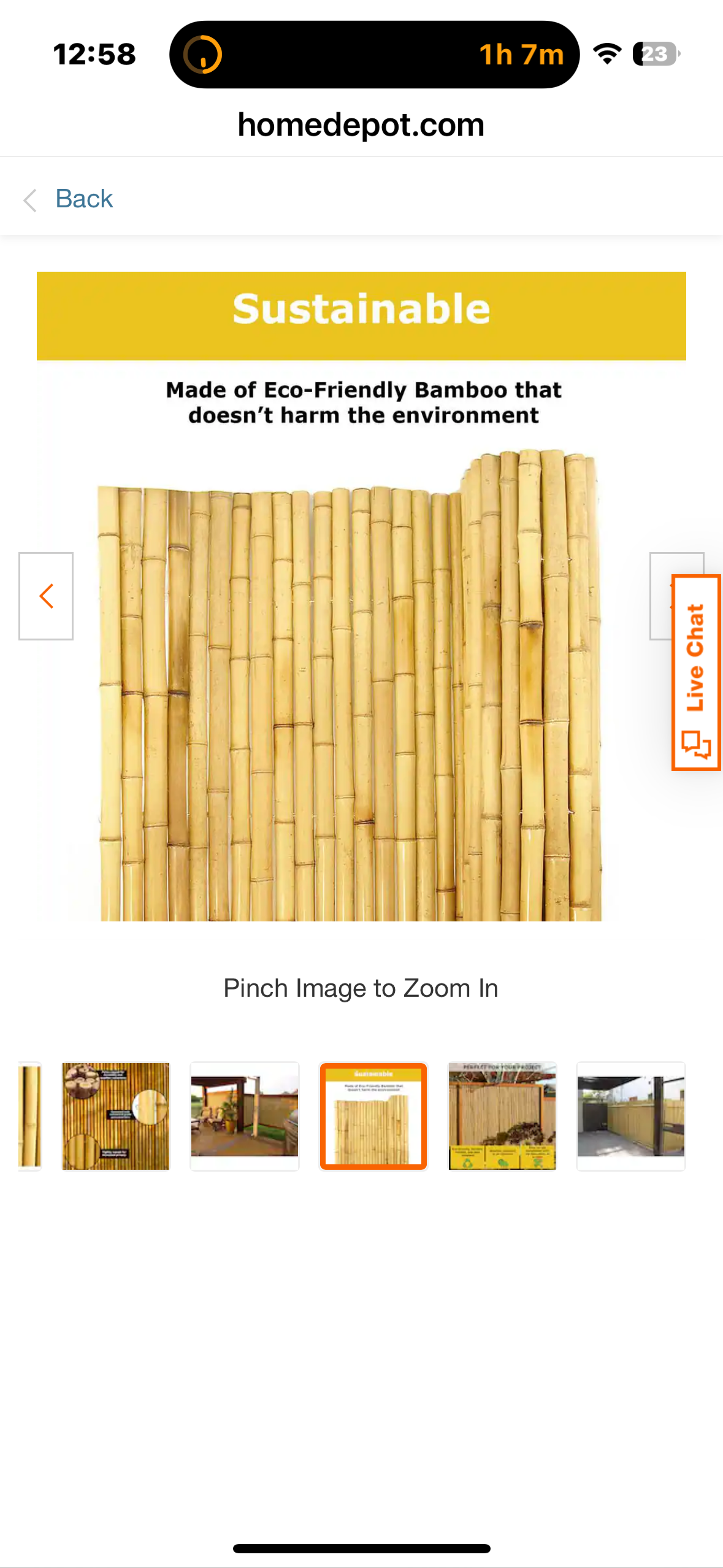Tap the Pinch Image to Zoom In text
The height and width of the screenshot is (1568, 723).
pyautogui.click(x=361, y=987)
